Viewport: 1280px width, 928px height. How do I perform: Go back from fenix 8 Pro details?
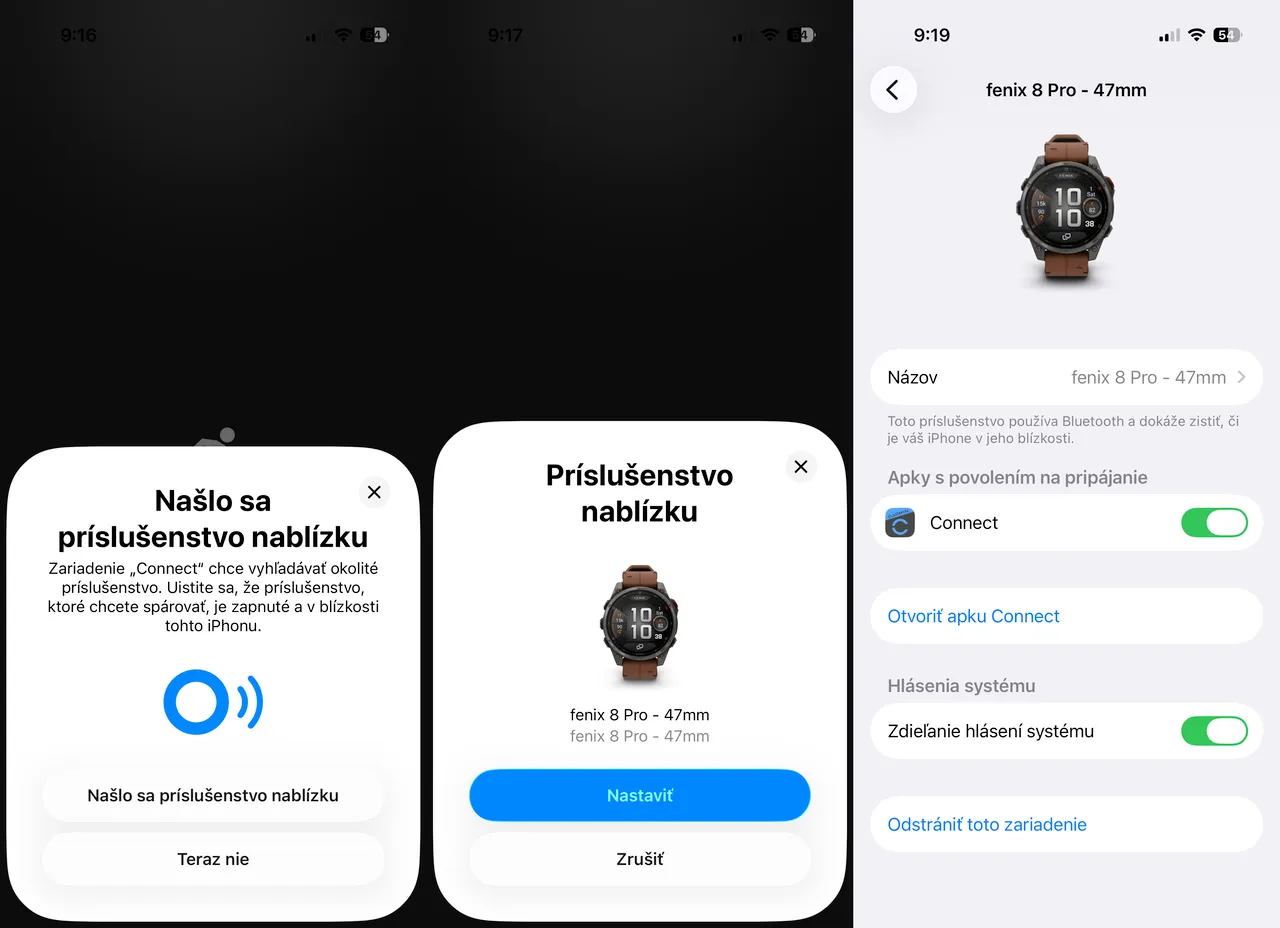click(x=893, y=90)
